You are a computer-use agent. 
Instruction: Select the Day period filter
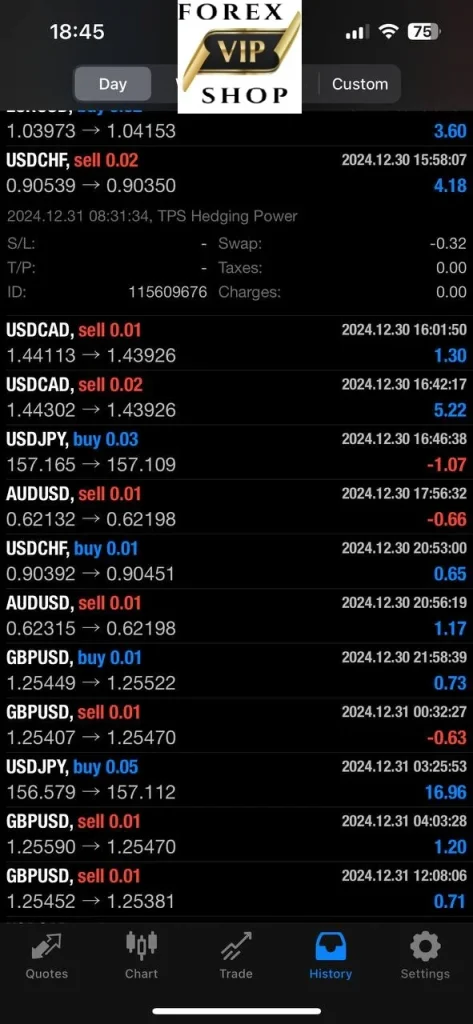coord(112,84)
